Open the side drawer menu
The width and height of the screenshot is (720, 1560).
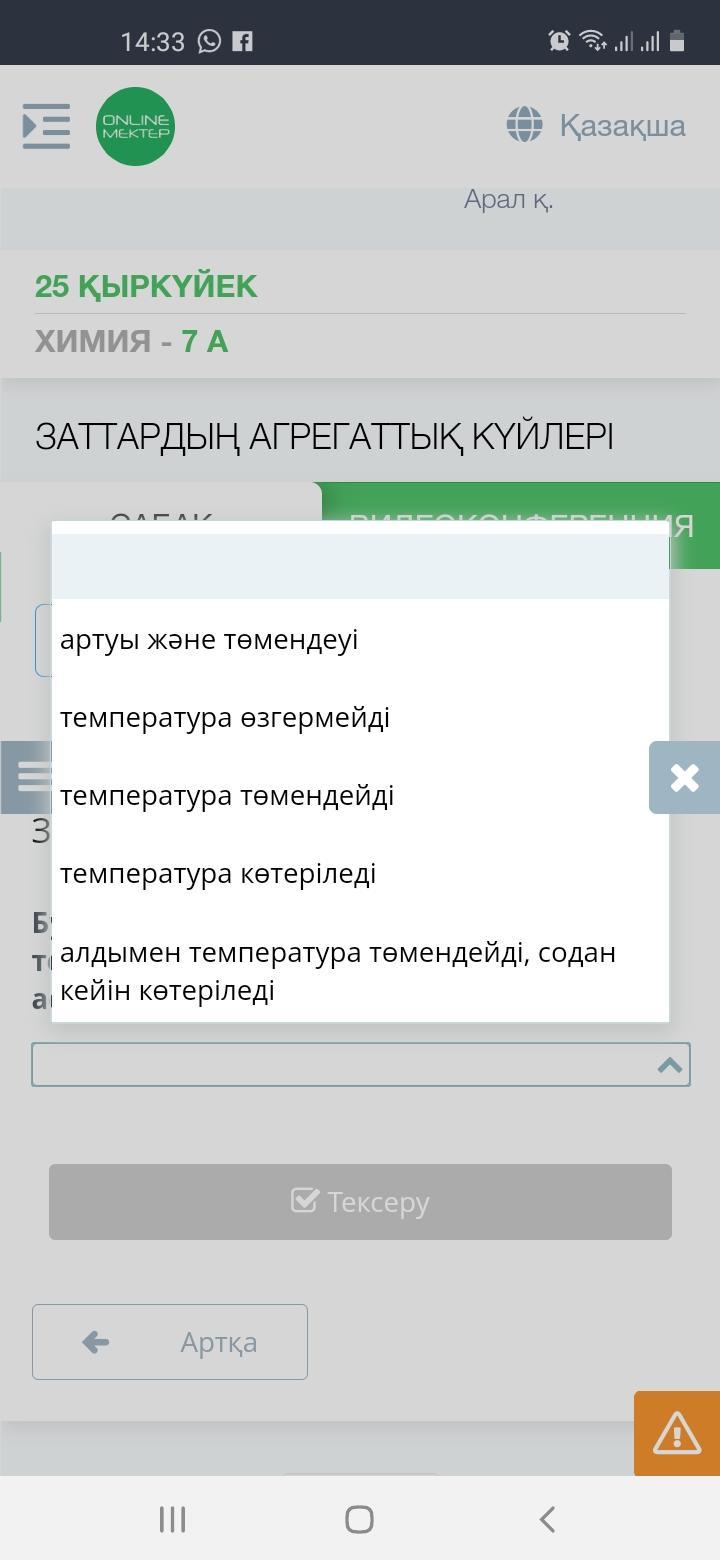click(46, 126)
